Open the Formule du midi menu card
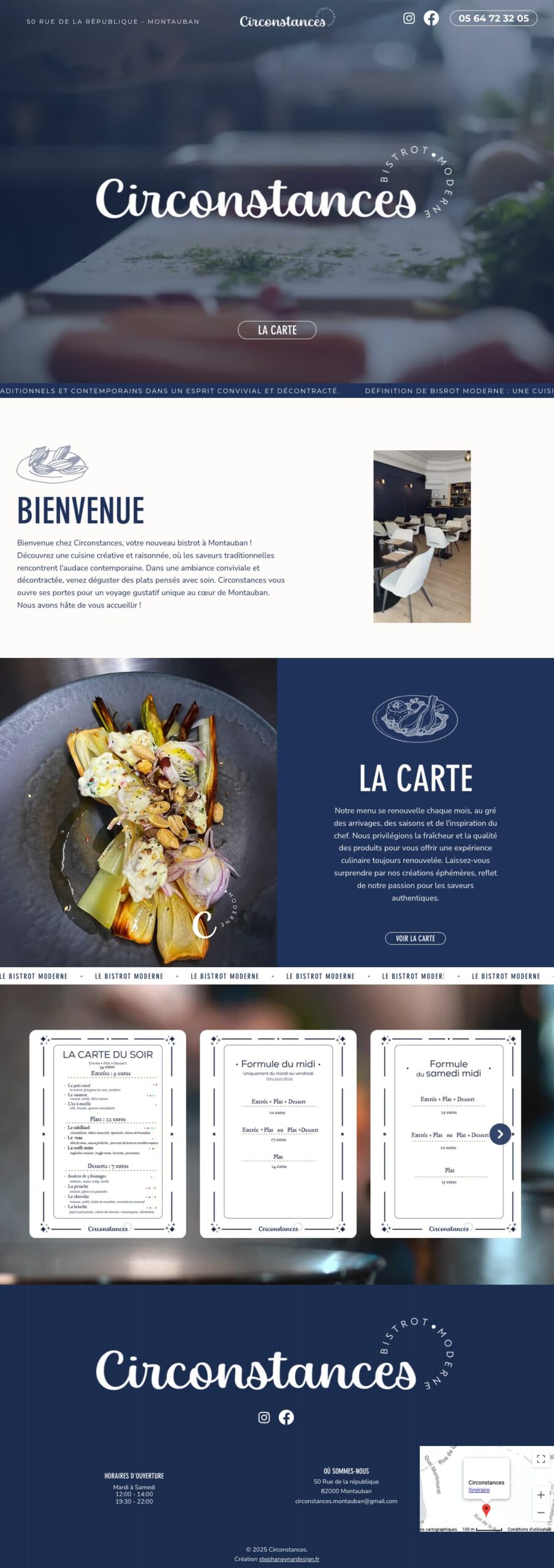Image resolution: width=554 pixels, height=1568 pixels. (278, 1134)
